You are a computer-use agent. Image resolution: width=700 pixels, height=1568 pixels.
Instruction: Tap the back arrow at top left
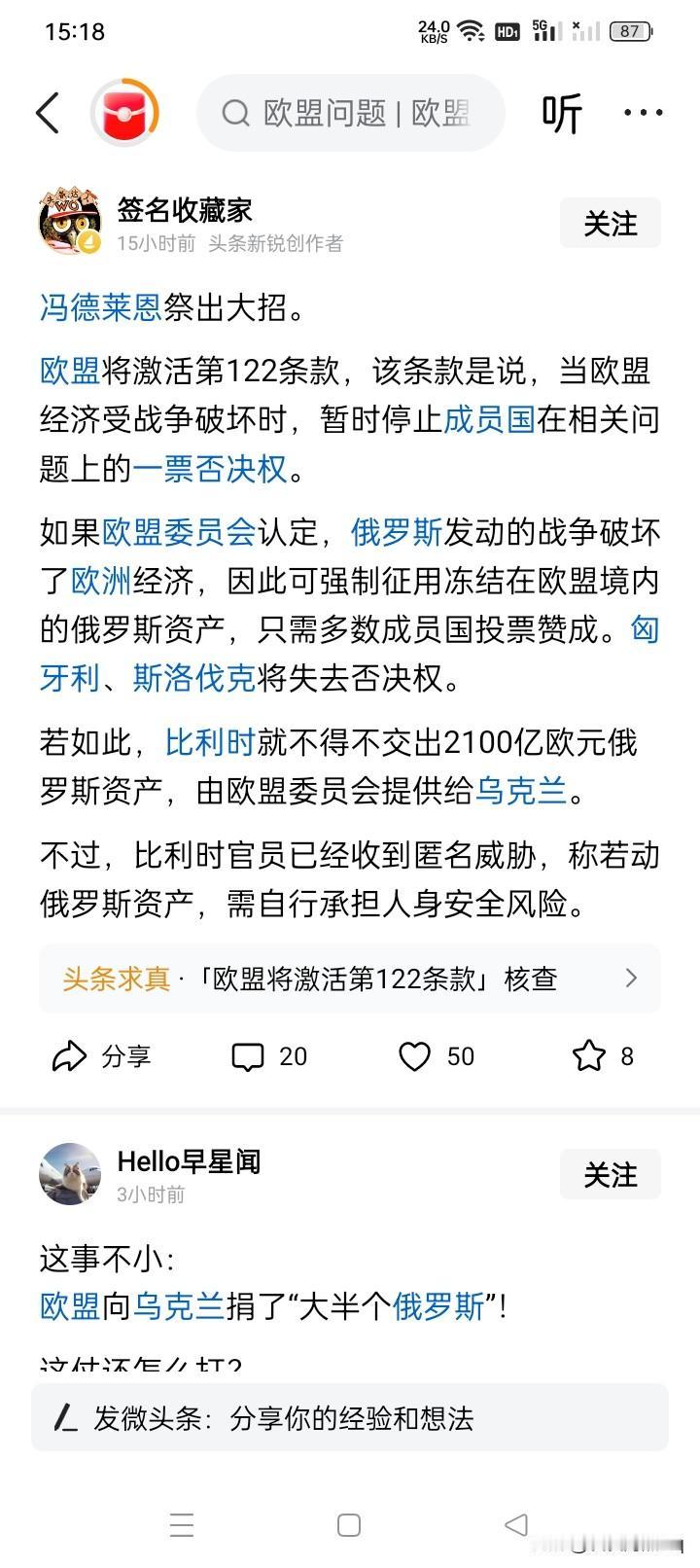(x=48, y=112)
